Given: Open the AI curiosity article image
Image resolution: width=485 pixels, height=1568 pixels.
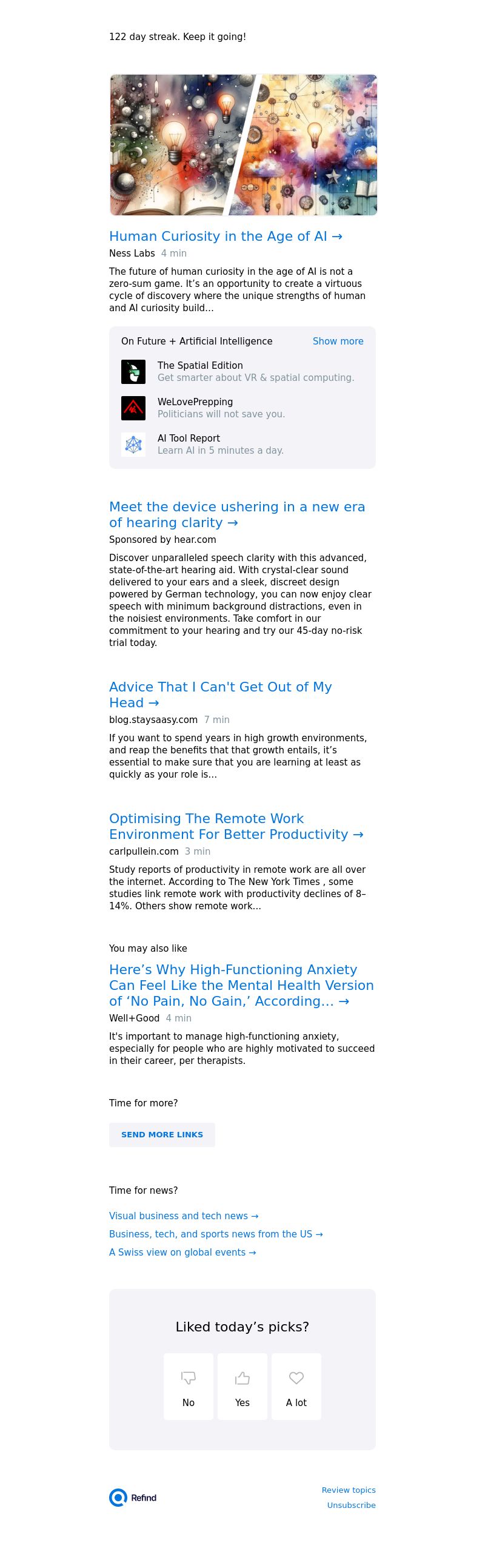Looking at the screenshot, I should tap(243, 145).
